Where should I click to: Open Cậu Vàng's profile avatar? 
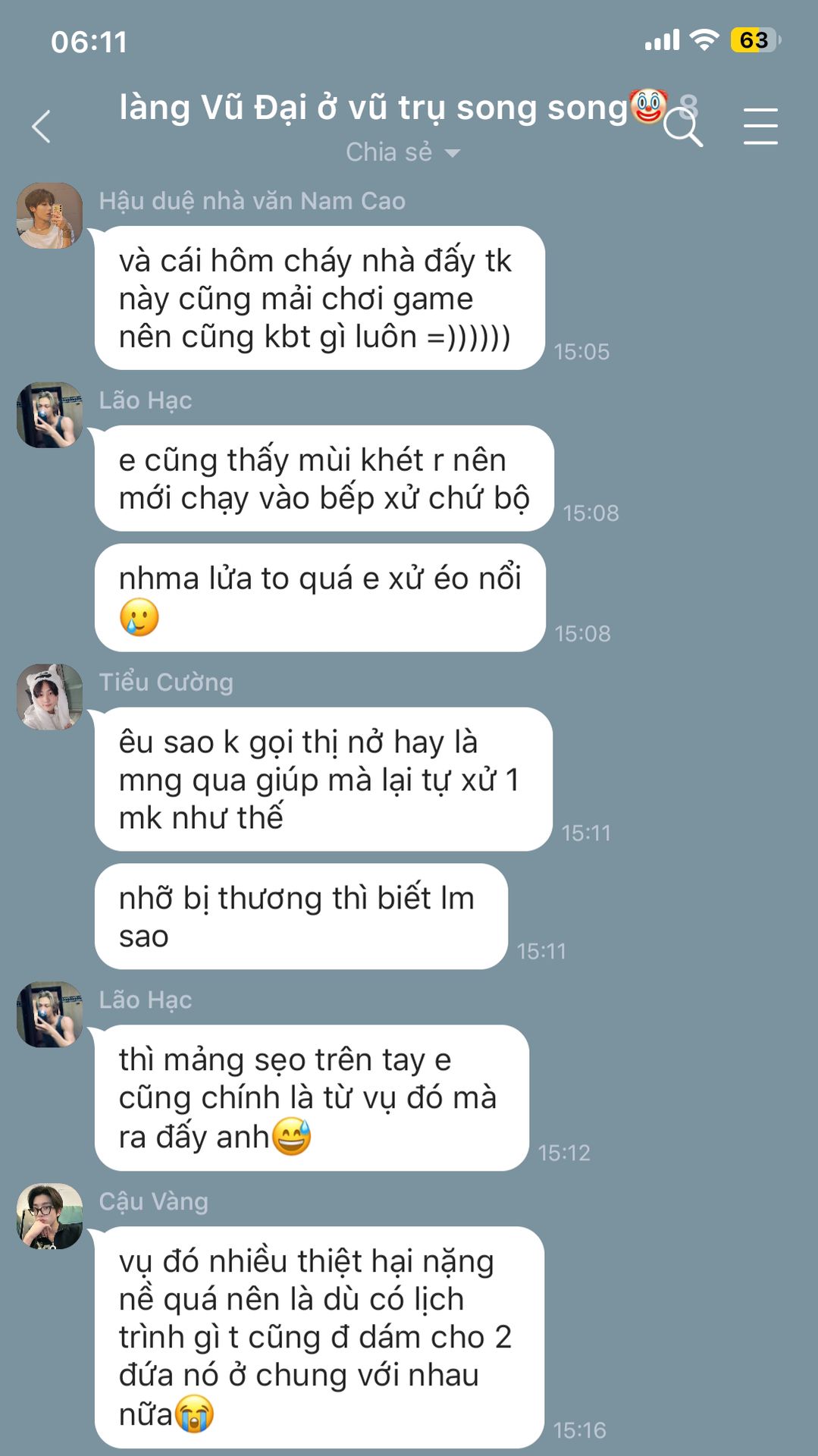(50, 1216)
